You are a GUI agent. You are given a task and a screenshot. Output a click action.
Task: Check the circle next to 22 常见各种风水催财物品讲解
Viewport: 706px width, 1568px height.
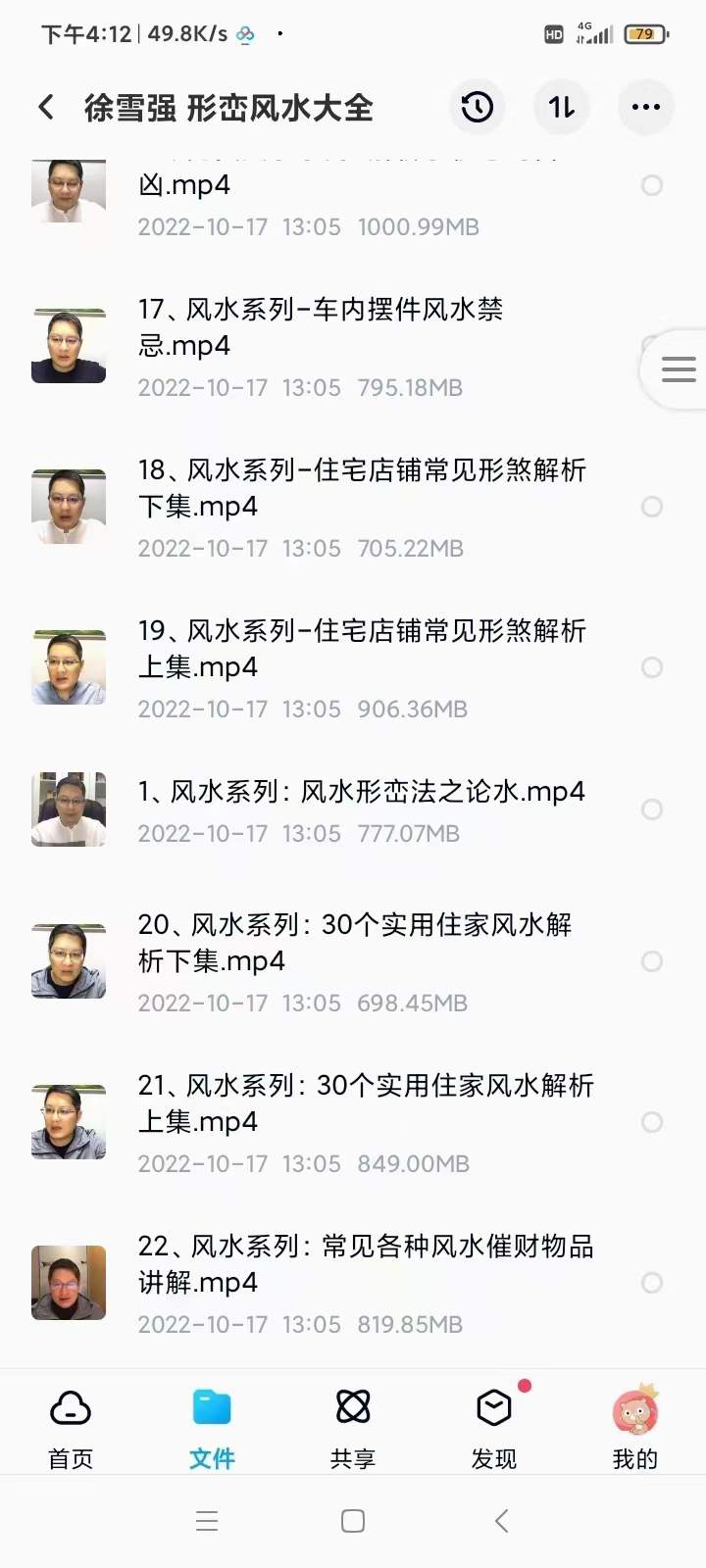pos(652,1283)
